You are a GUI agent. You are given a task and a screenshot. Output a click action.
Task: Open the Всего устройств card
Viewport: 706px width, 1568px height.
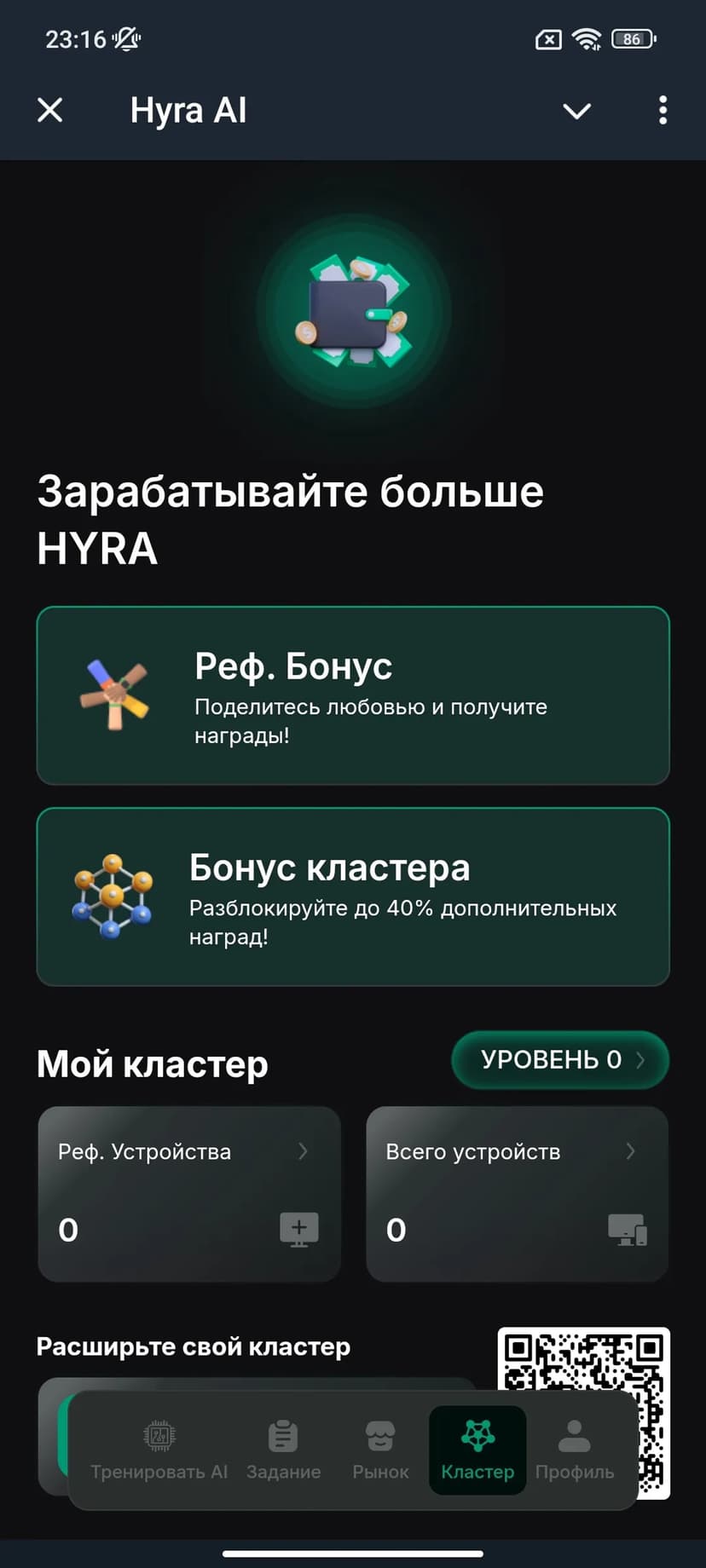pyautogui.click(x=517, y=1193)
